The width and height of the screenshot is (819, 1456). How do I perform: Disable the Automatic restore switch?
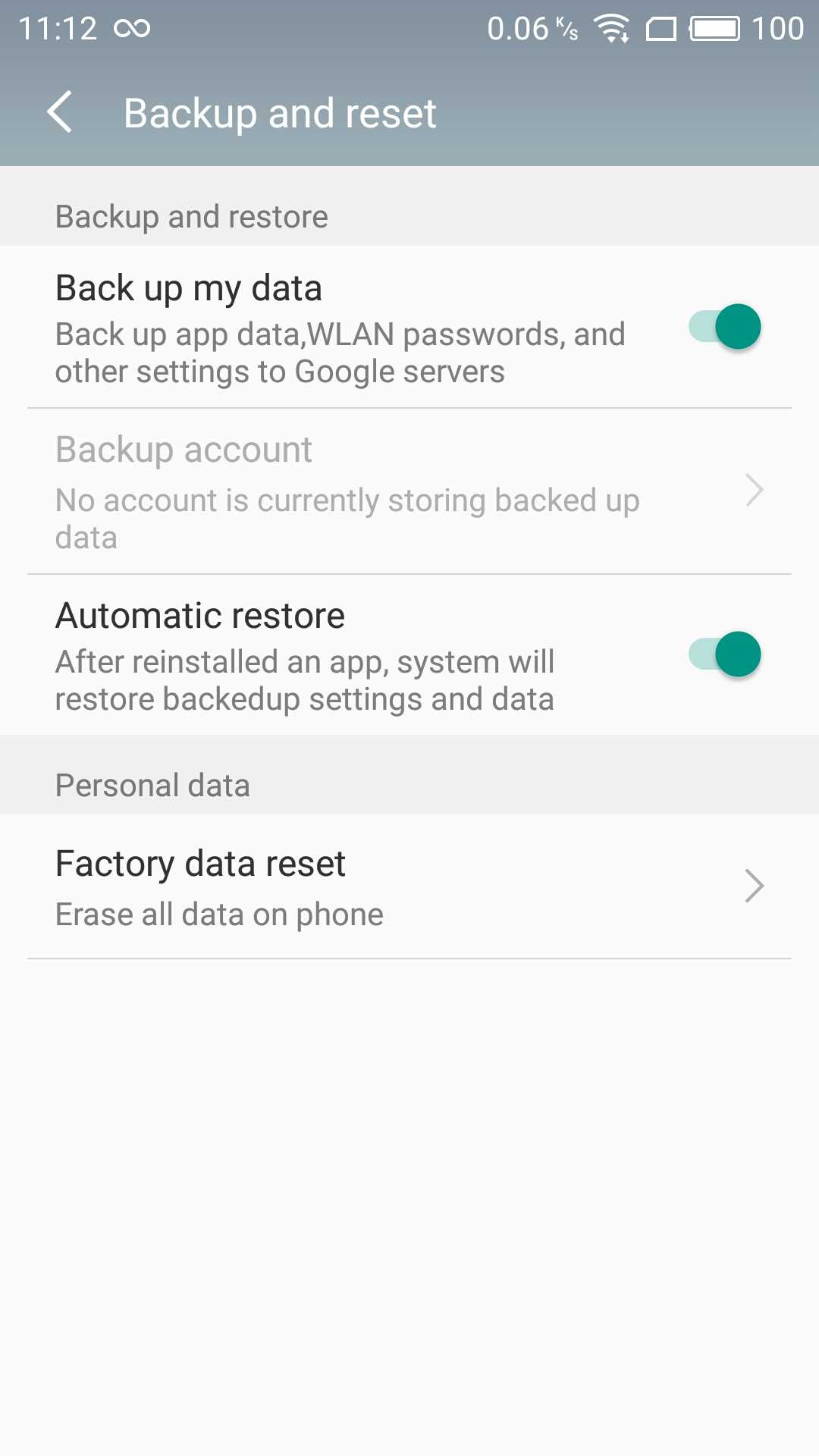point(724,654)
